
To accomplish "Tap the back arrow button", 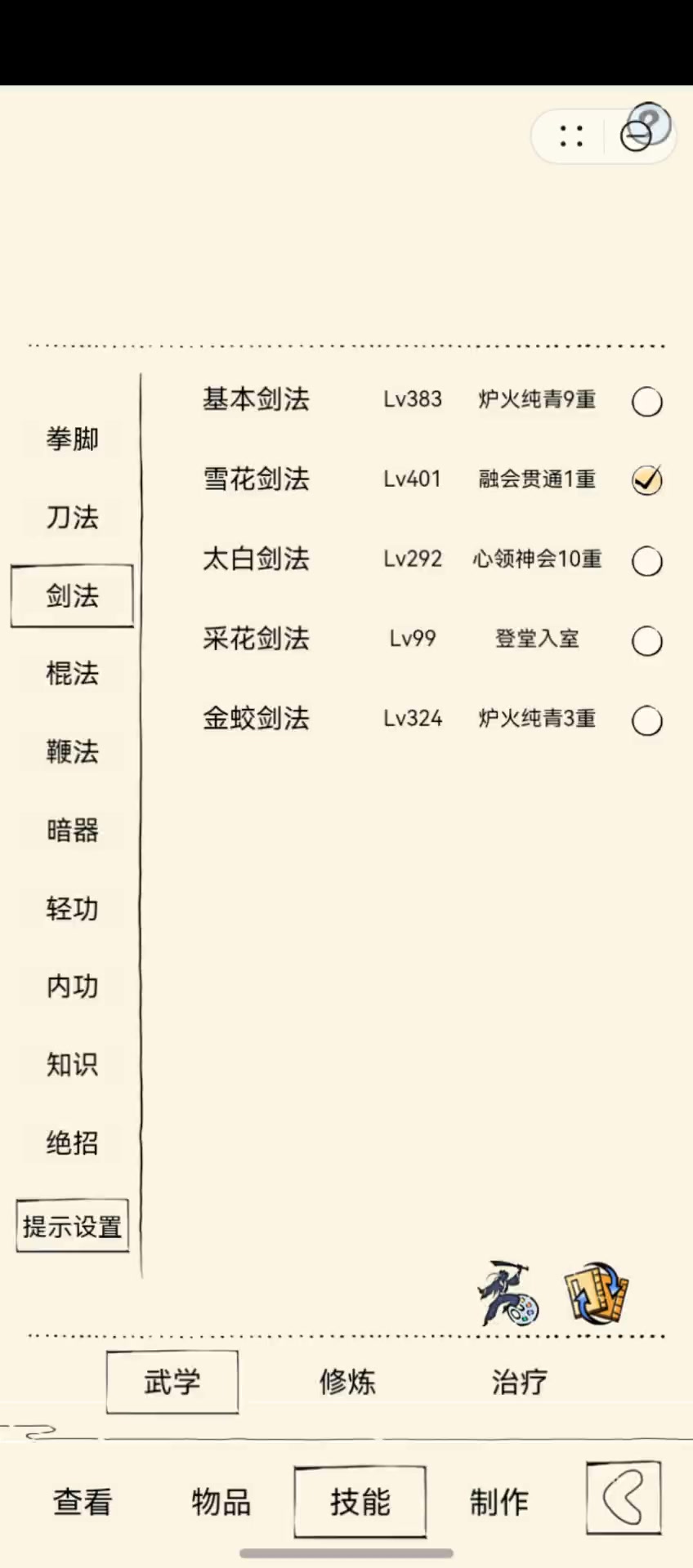I will [x=623, y=1498].
